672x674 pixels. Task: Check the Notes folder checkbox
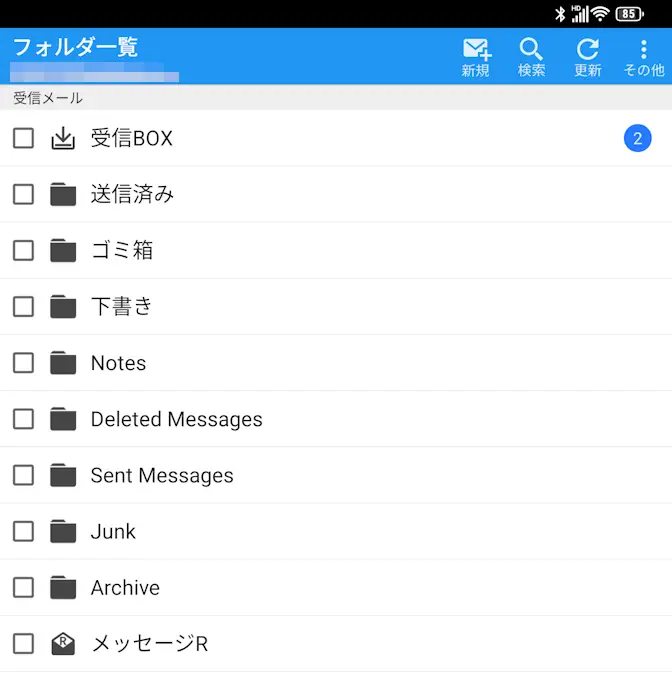coord(23,363)
